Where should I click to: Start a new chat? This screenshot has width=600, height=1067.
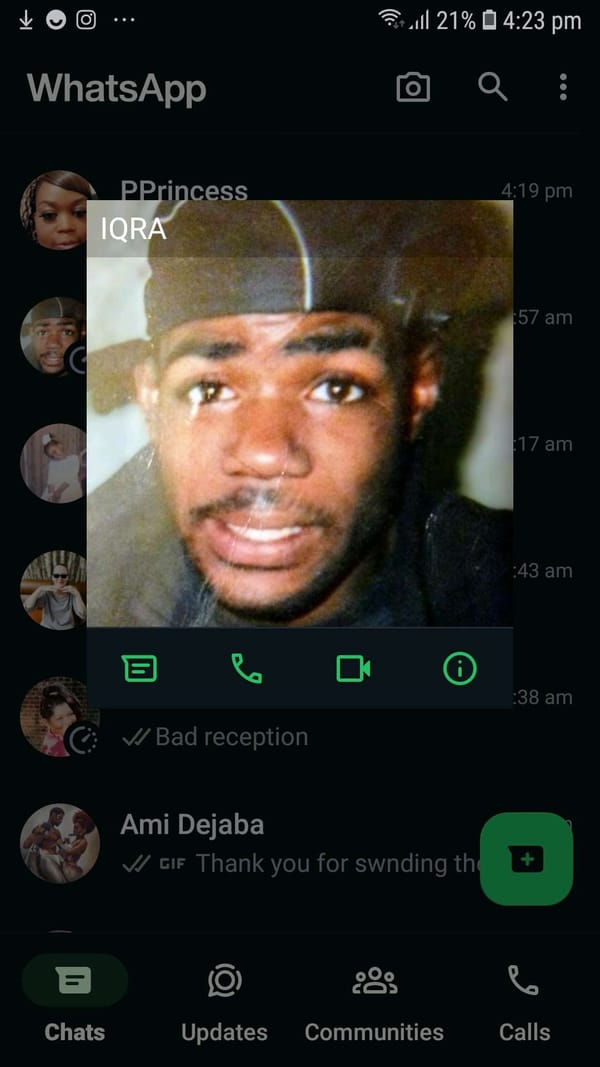click(526, 858)
